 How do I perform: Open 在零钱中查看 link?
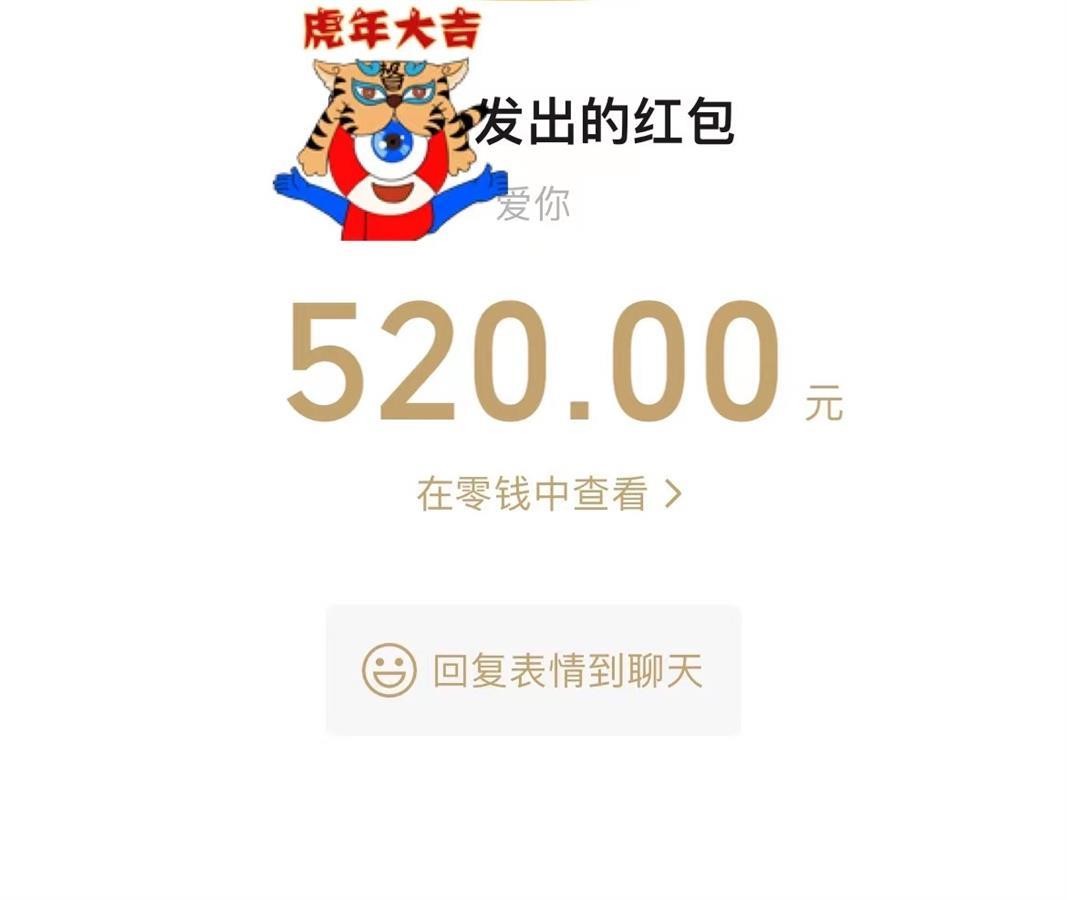547,494
